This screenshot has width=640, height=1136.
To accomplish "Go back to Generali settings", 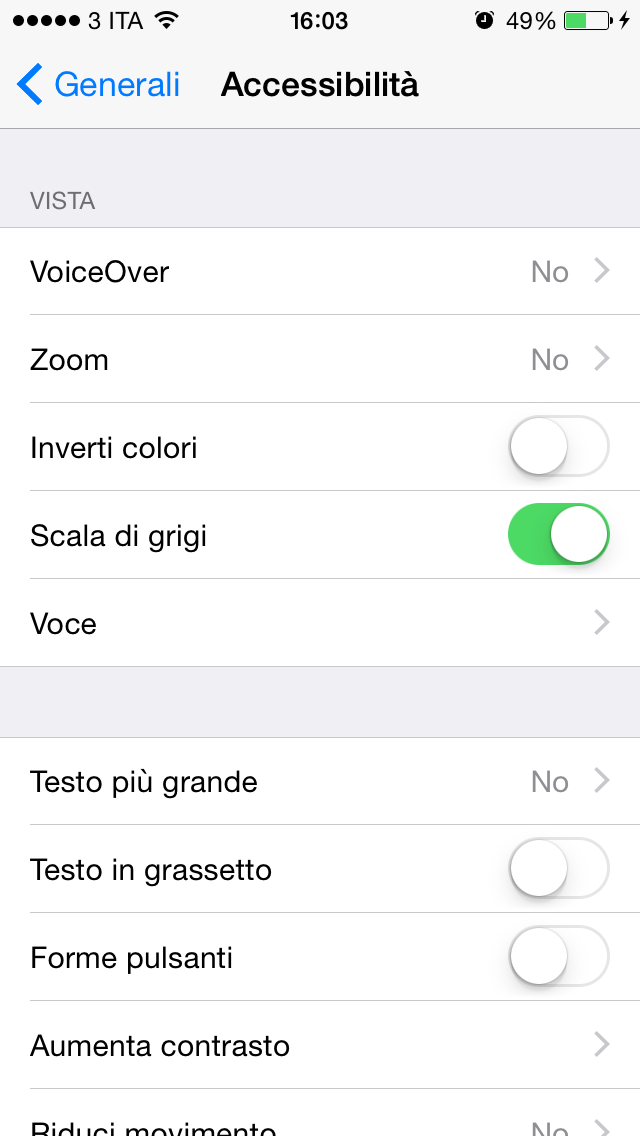I will 98,85.
